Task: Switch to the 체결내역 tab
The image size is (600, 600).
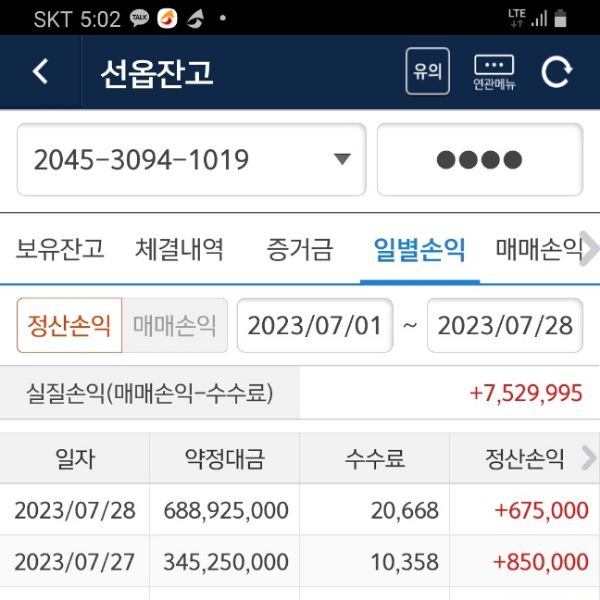Action: coord(179,249)
